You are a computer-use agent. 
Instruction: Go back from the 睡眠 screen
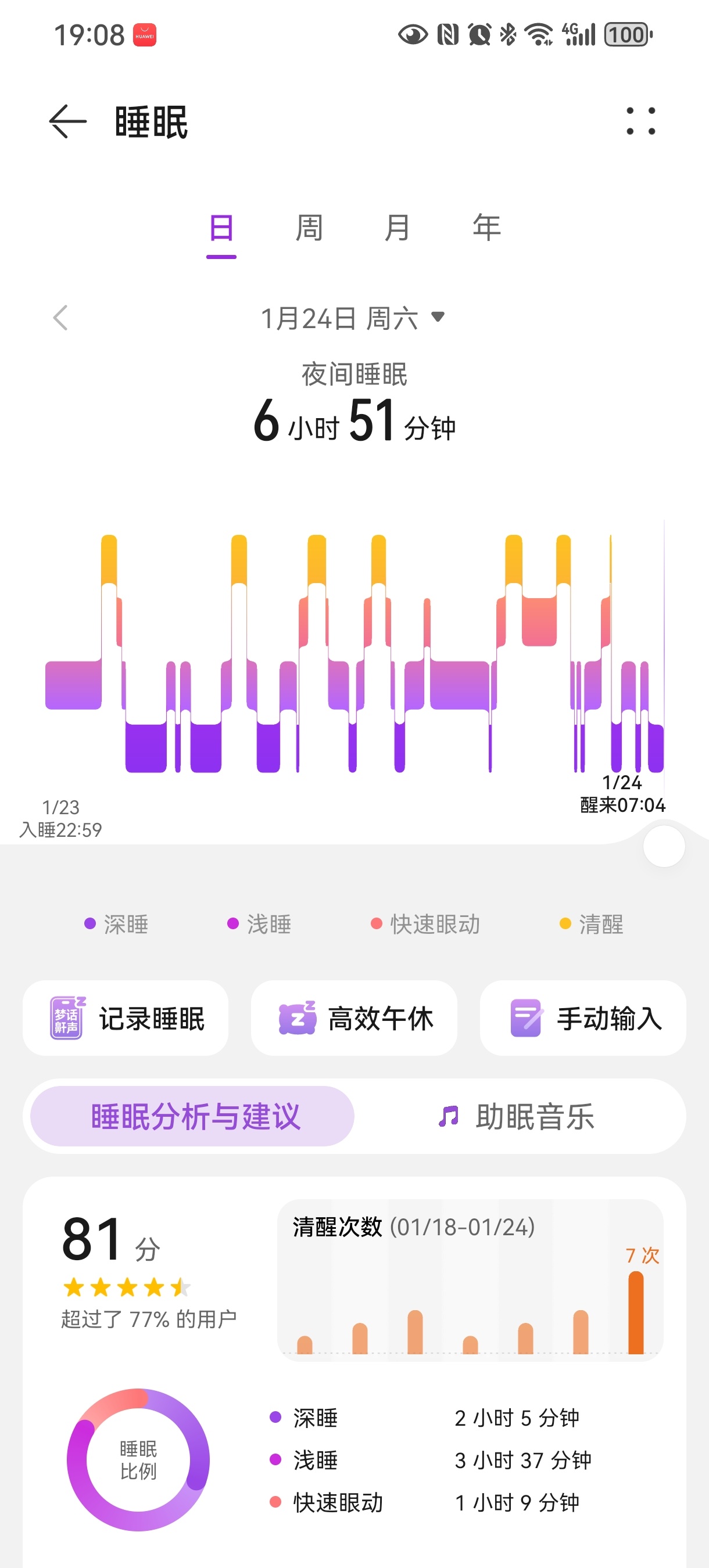pos(67,122)
